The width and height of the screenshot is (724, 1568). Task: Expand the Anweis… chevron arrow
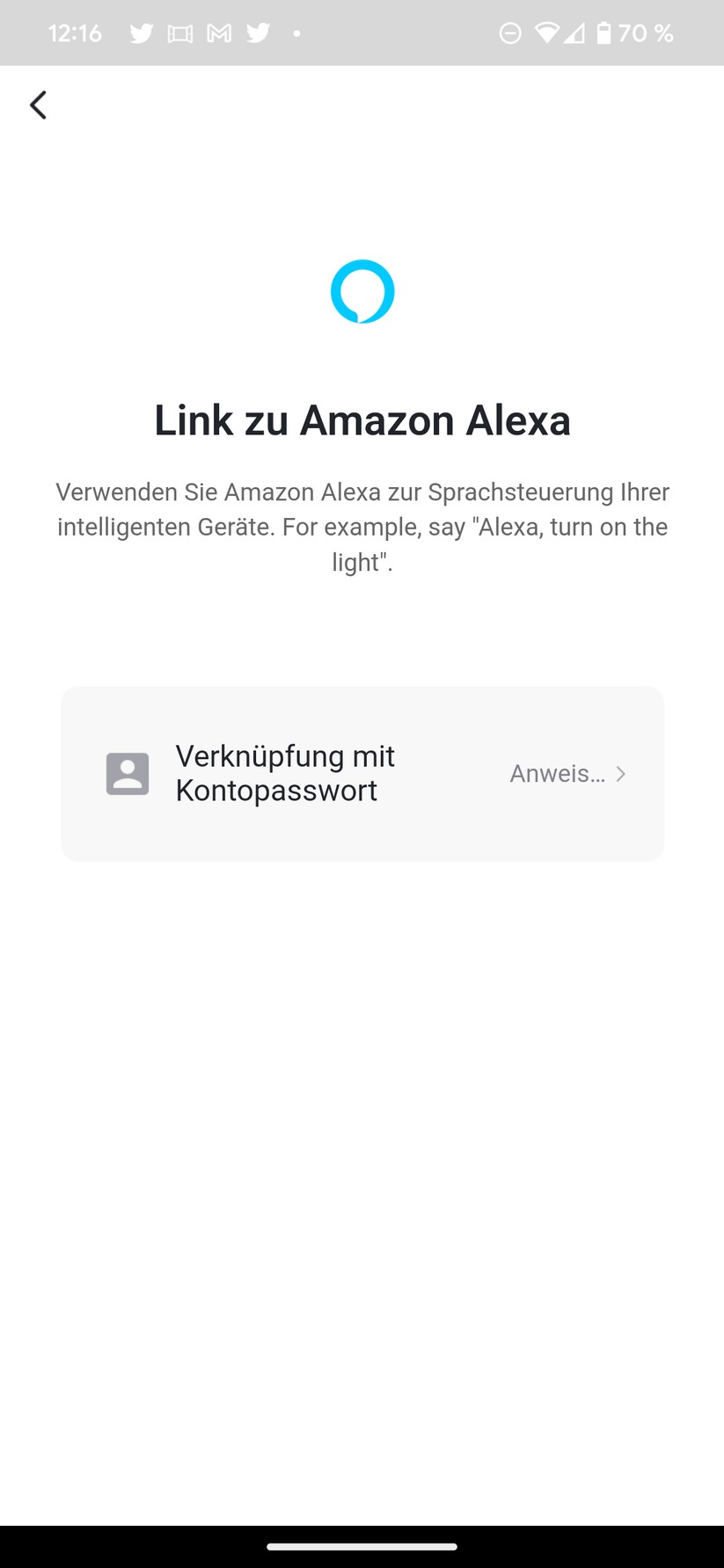coord(621,774)
